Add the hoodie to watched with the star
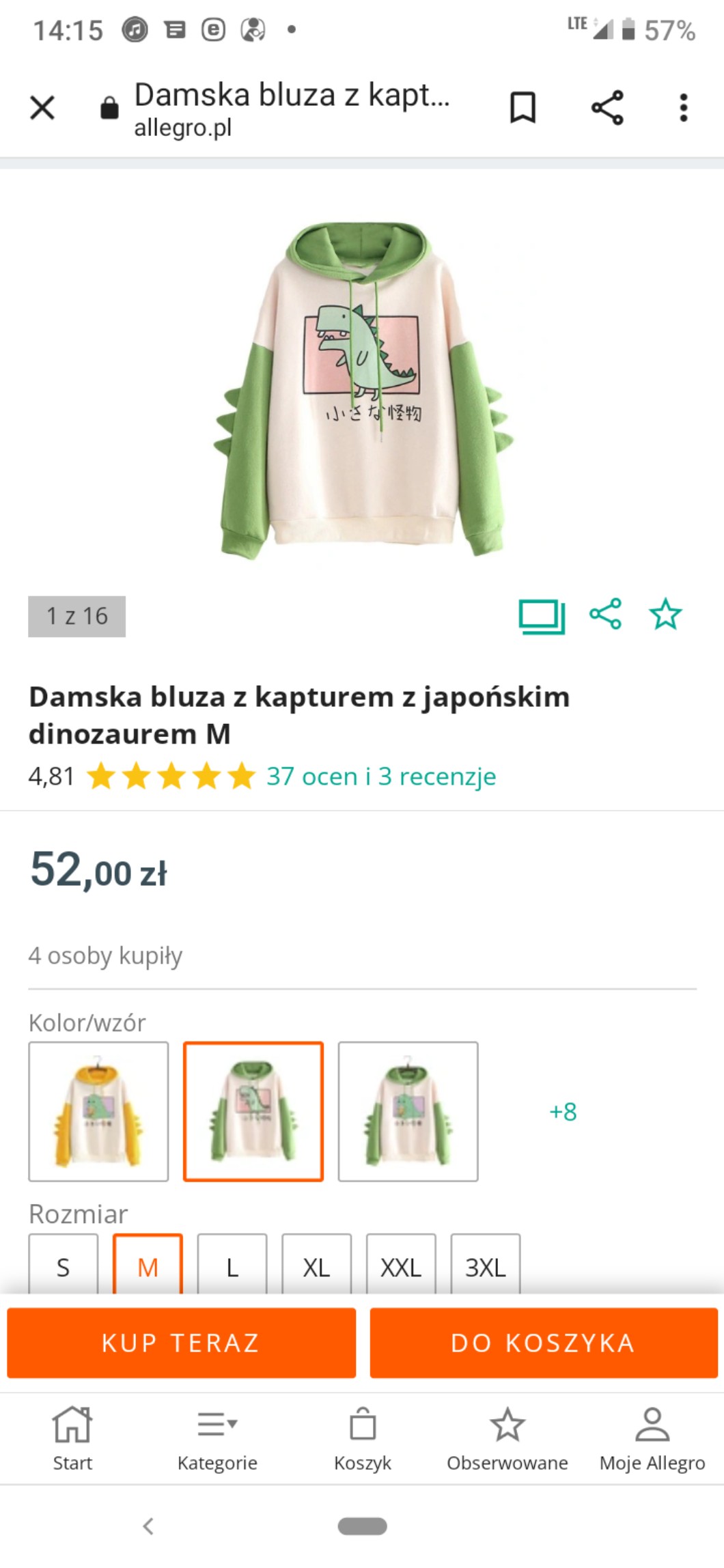Viewport: 724px width, 1568px height. pos(665,614)
